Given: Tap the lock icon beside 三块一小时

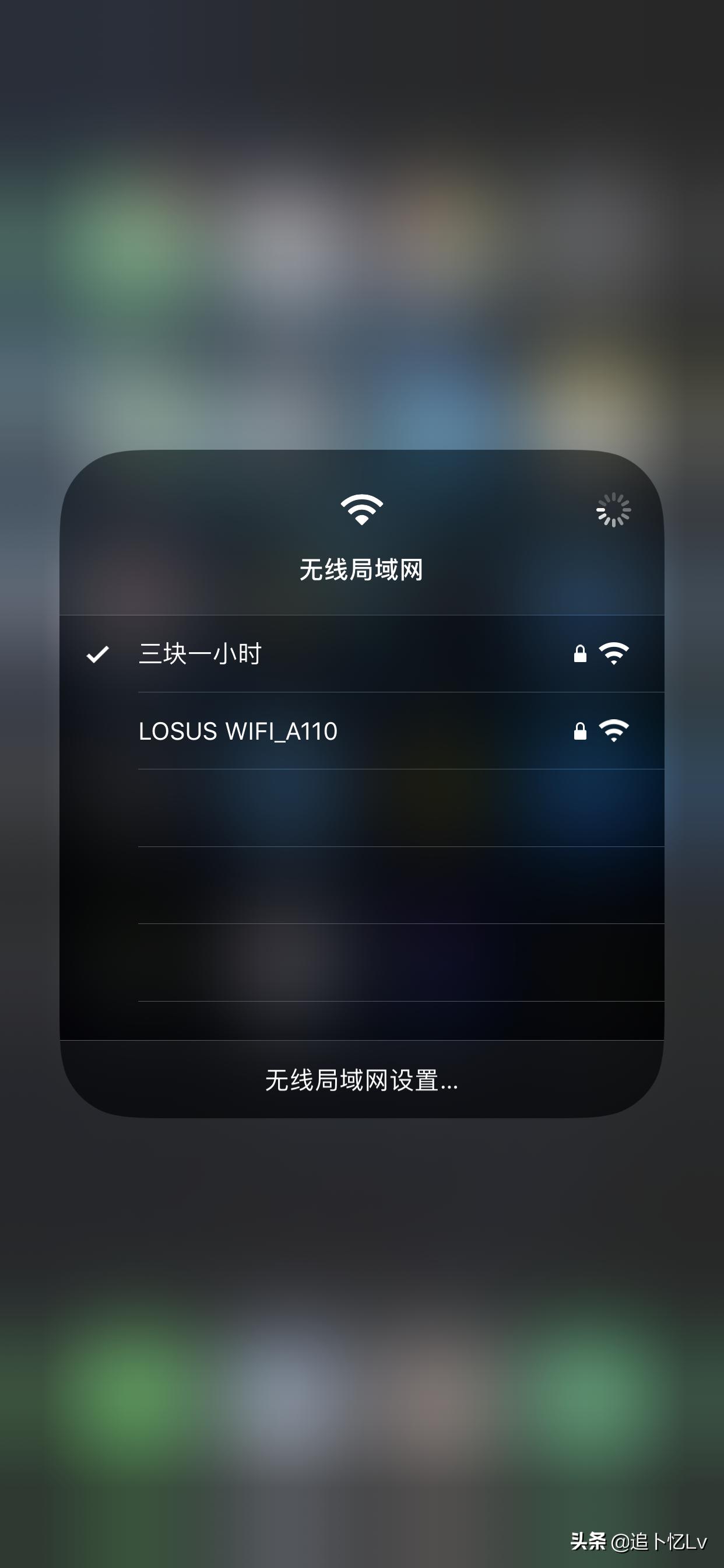Looking at the screenshot, I should [x=581, y=654].
